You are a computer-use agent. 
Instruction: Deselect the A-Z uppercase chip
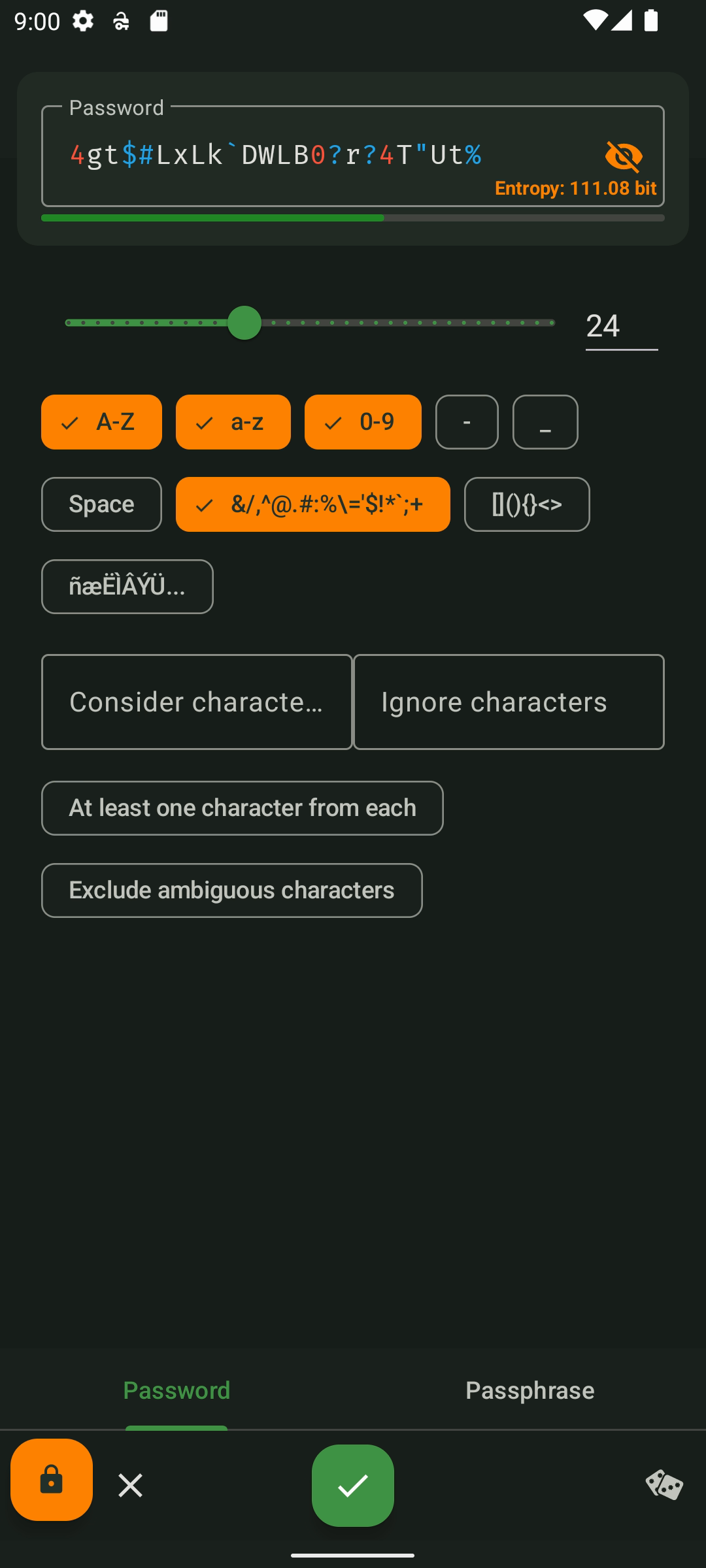pos(101,422)
